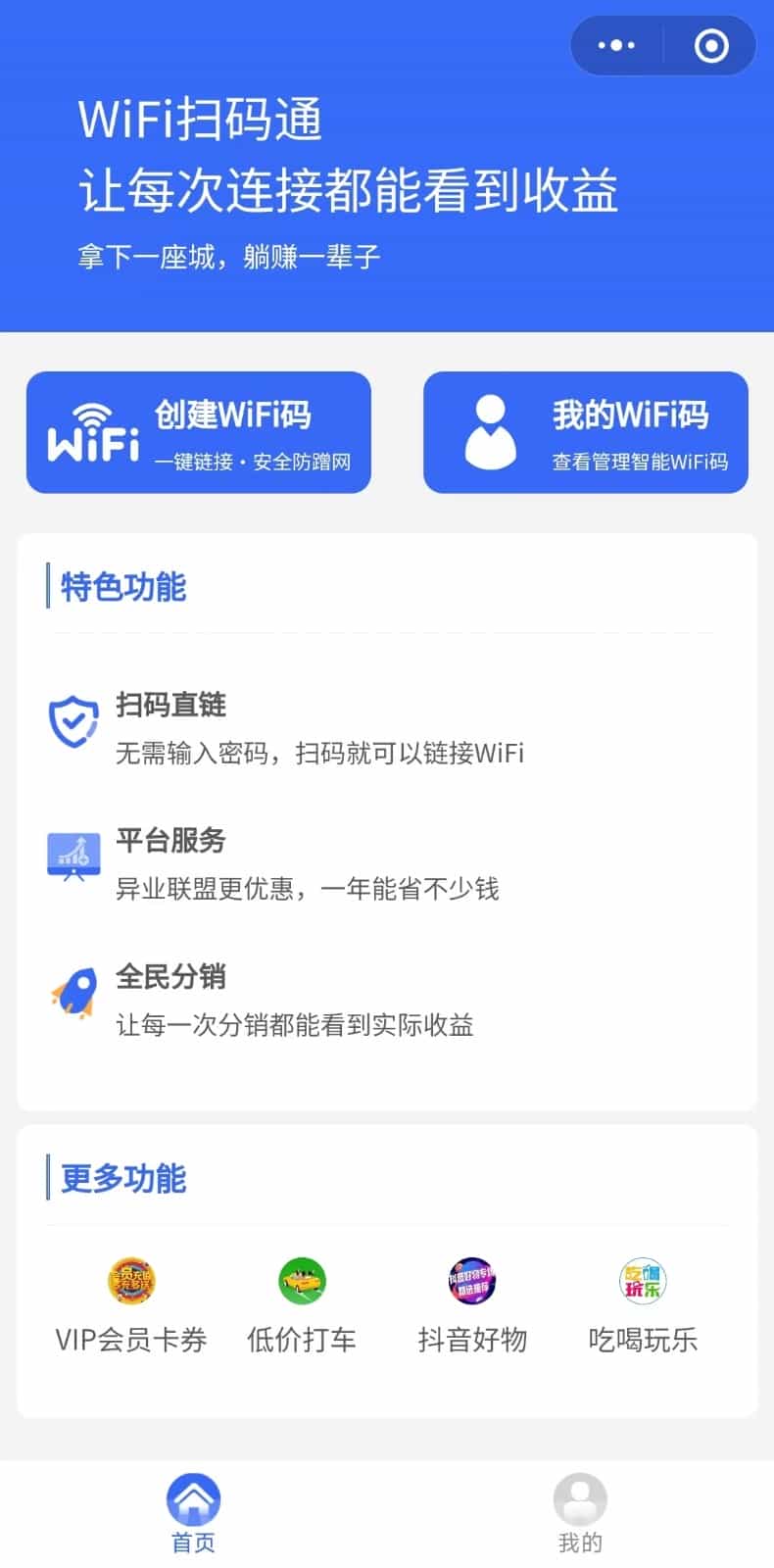The height and width of the screenshot is (1568, 774).
Task: Switch to the 我的 tab
Action: tap(580, 1513)
